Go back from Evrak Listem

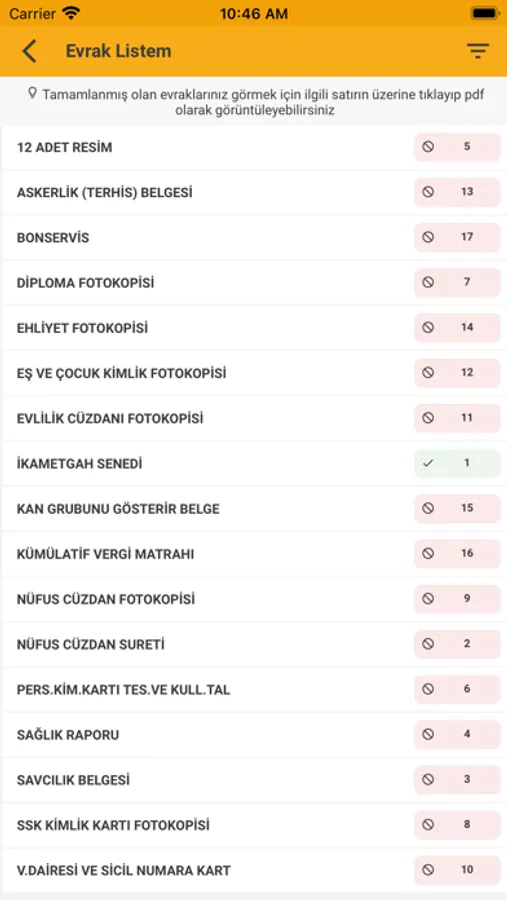tap(29, 51)
